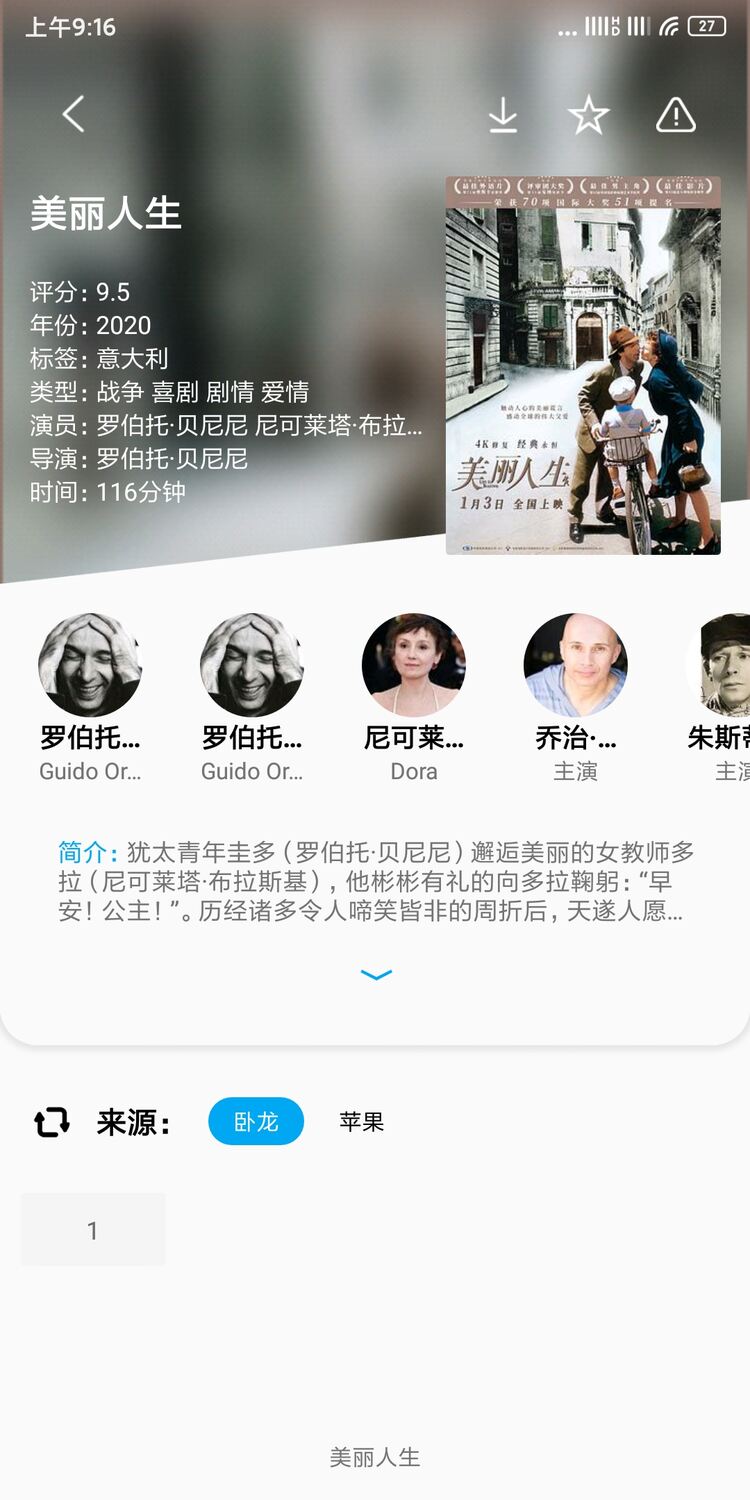The height and width of the screenshot is (1500, 750).
Task: Add this movie to favorites
Action: click(x=588, y=116)
